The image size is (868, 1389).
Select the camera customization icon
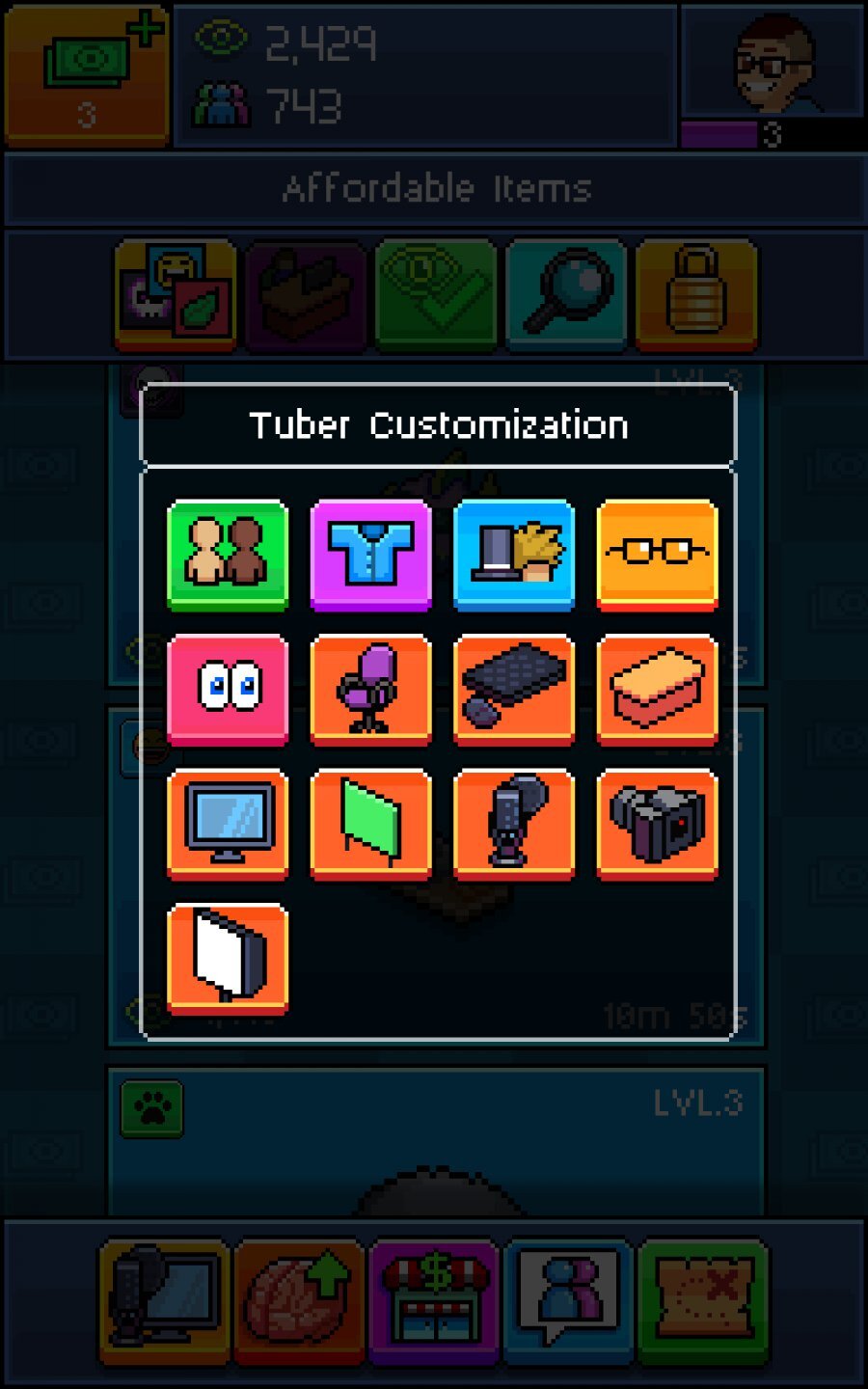coord(657,825)
